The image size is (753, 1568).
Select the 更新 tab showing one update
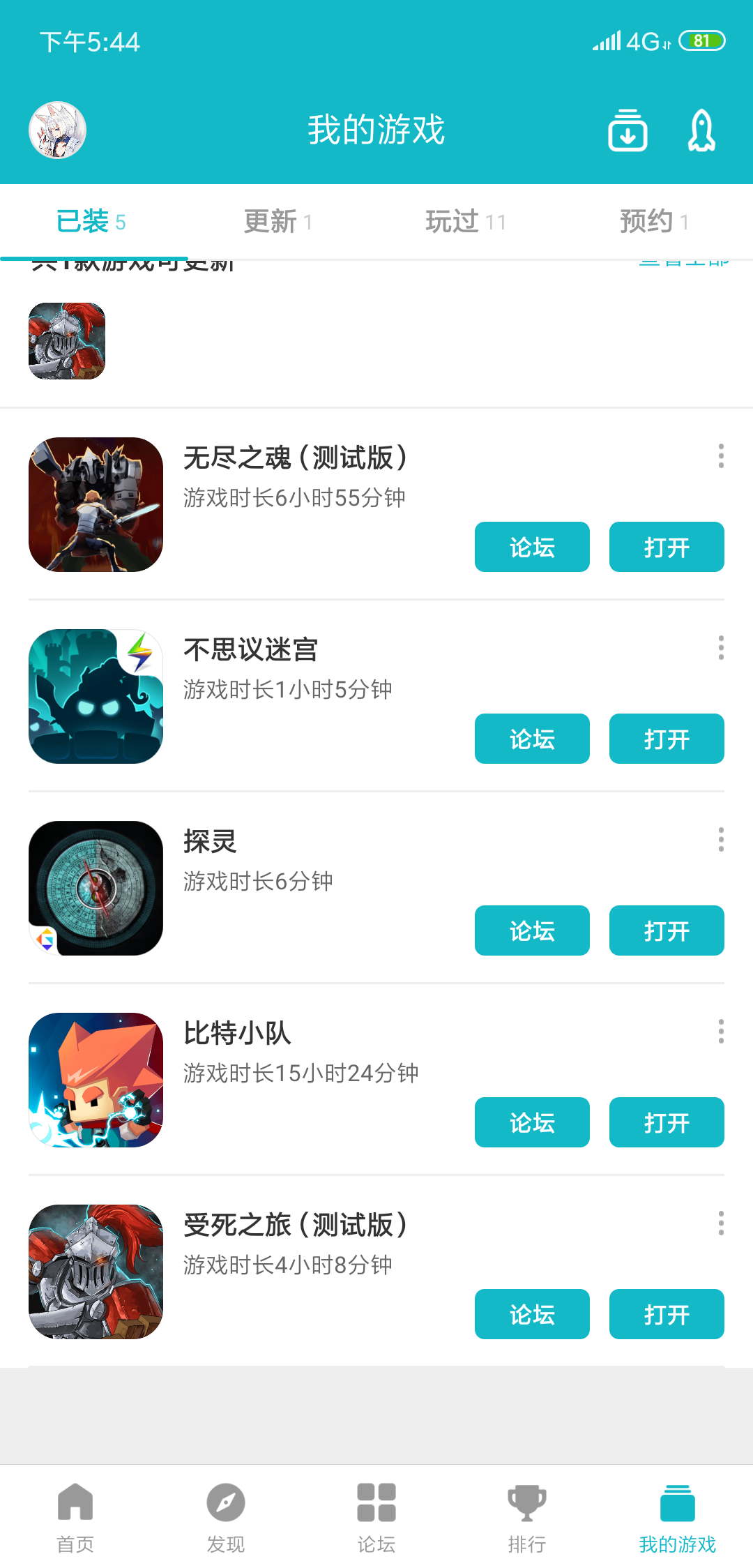(x=277, y=221)
